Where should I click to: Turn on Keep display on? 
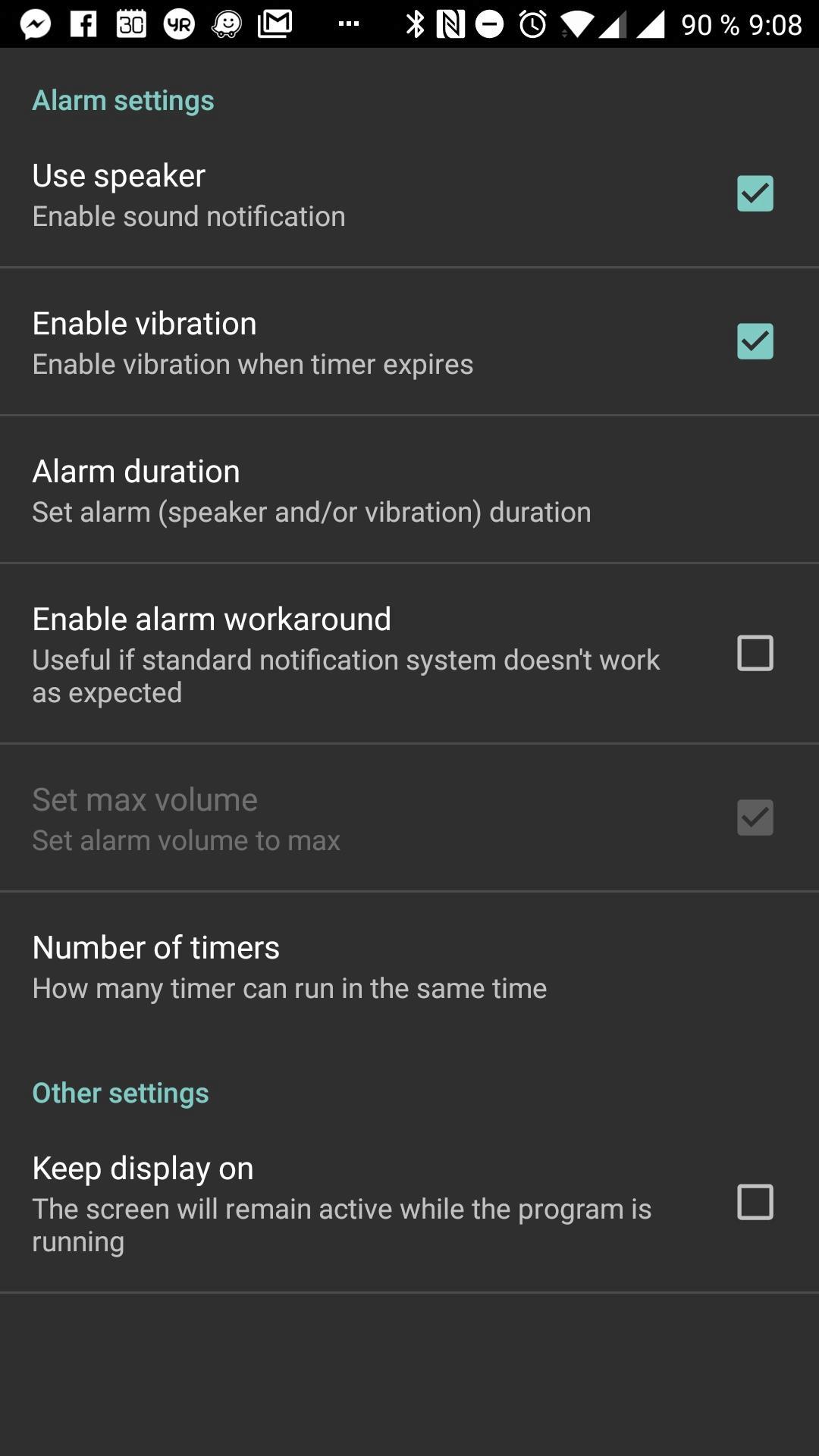tap(755, 1202)
